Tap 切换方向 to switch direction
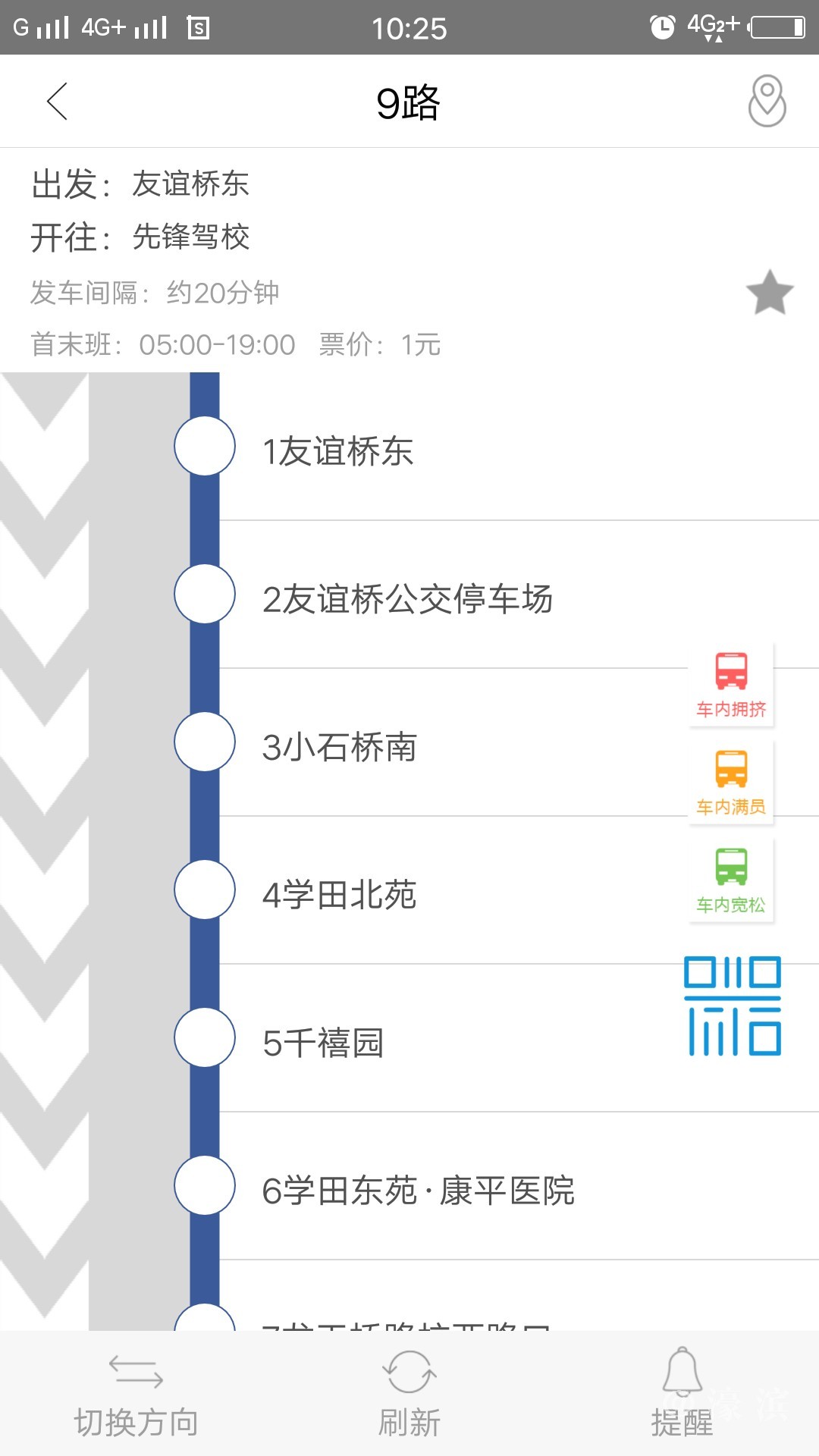The image size is (819, 1456). click(x=136, y=1395)
